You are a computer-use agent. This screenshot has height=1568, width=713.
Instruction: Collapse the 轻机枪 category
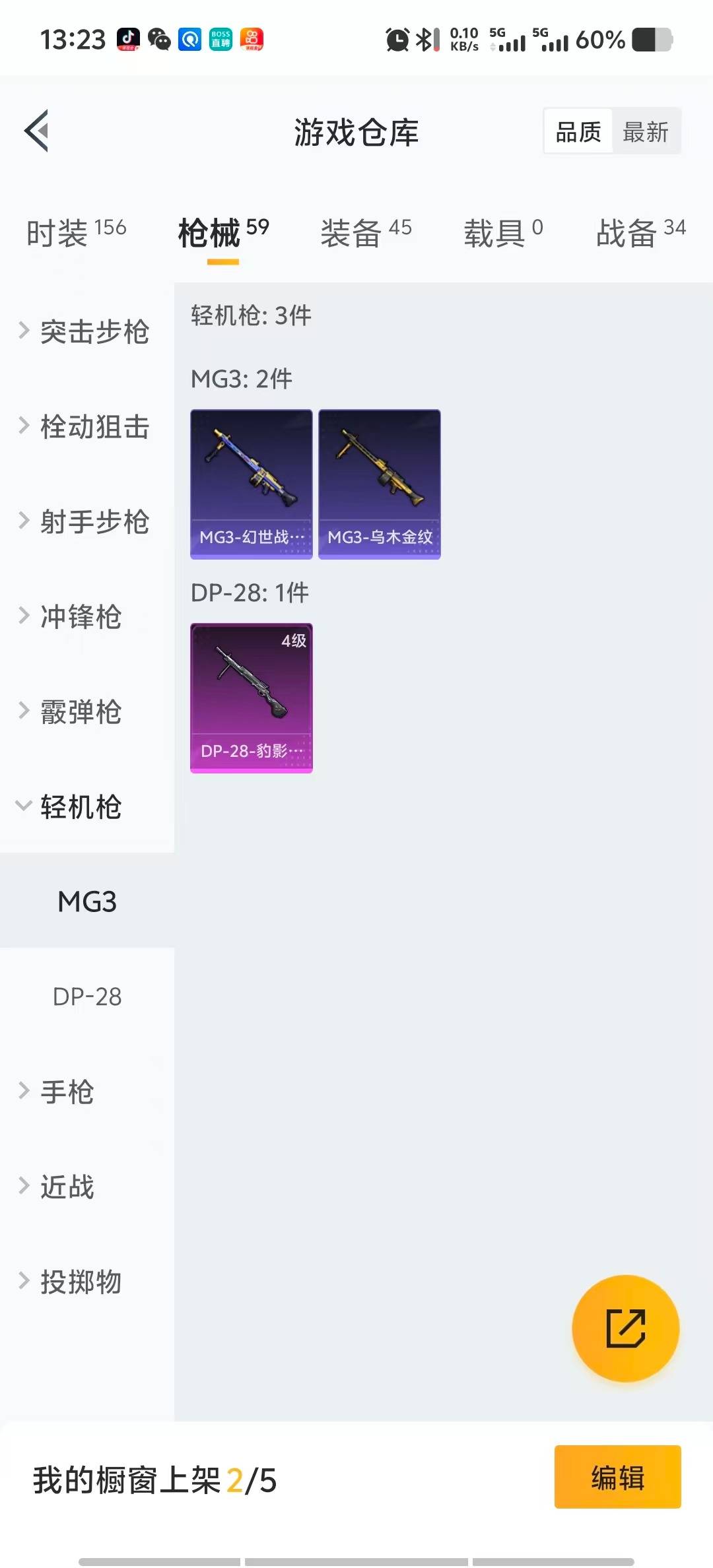(x=79, y=806)
